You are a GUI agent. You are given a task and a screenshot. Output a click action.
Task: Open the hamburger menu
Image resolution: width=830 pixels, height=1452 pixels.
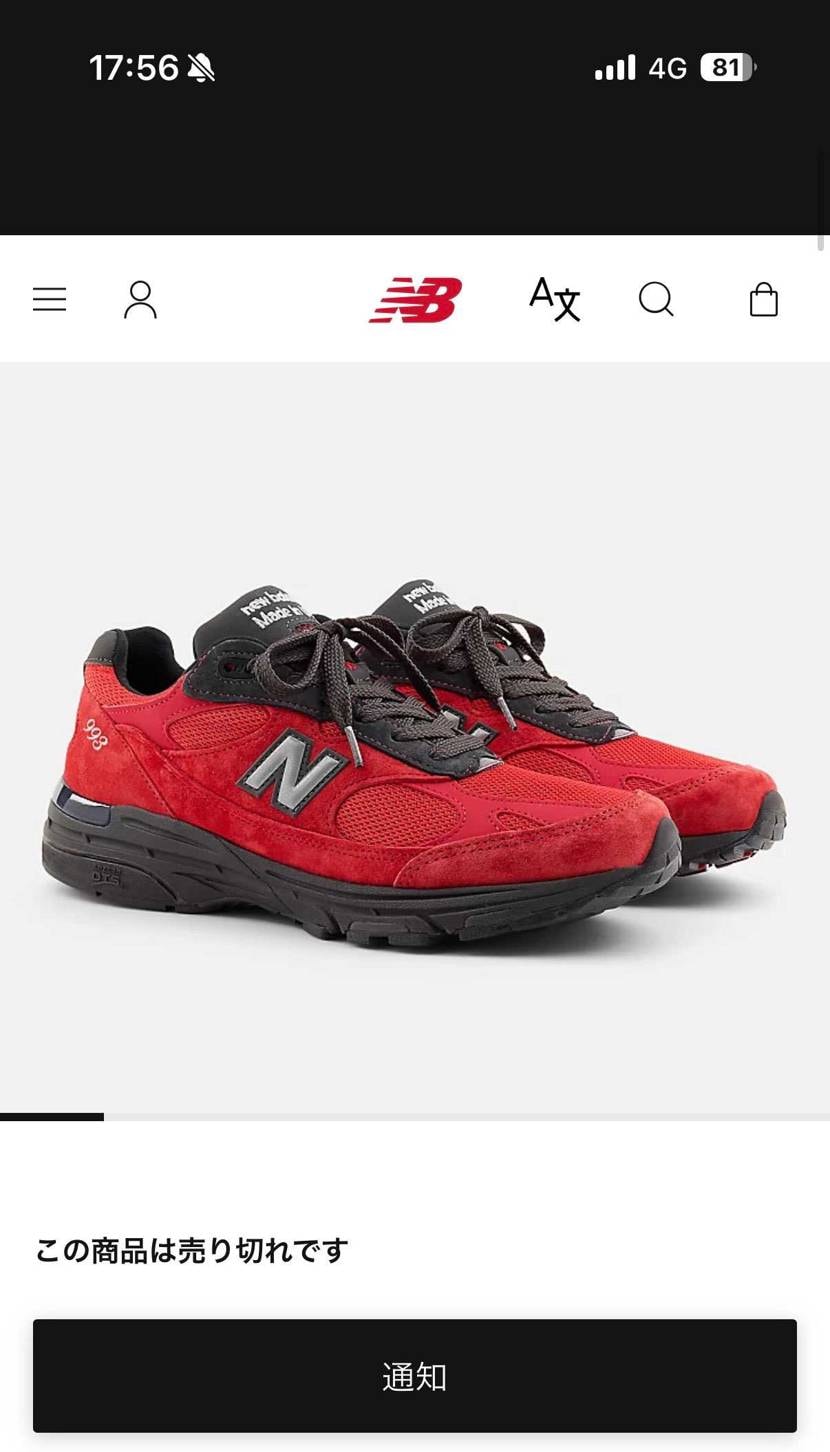[x=49, y=299]
